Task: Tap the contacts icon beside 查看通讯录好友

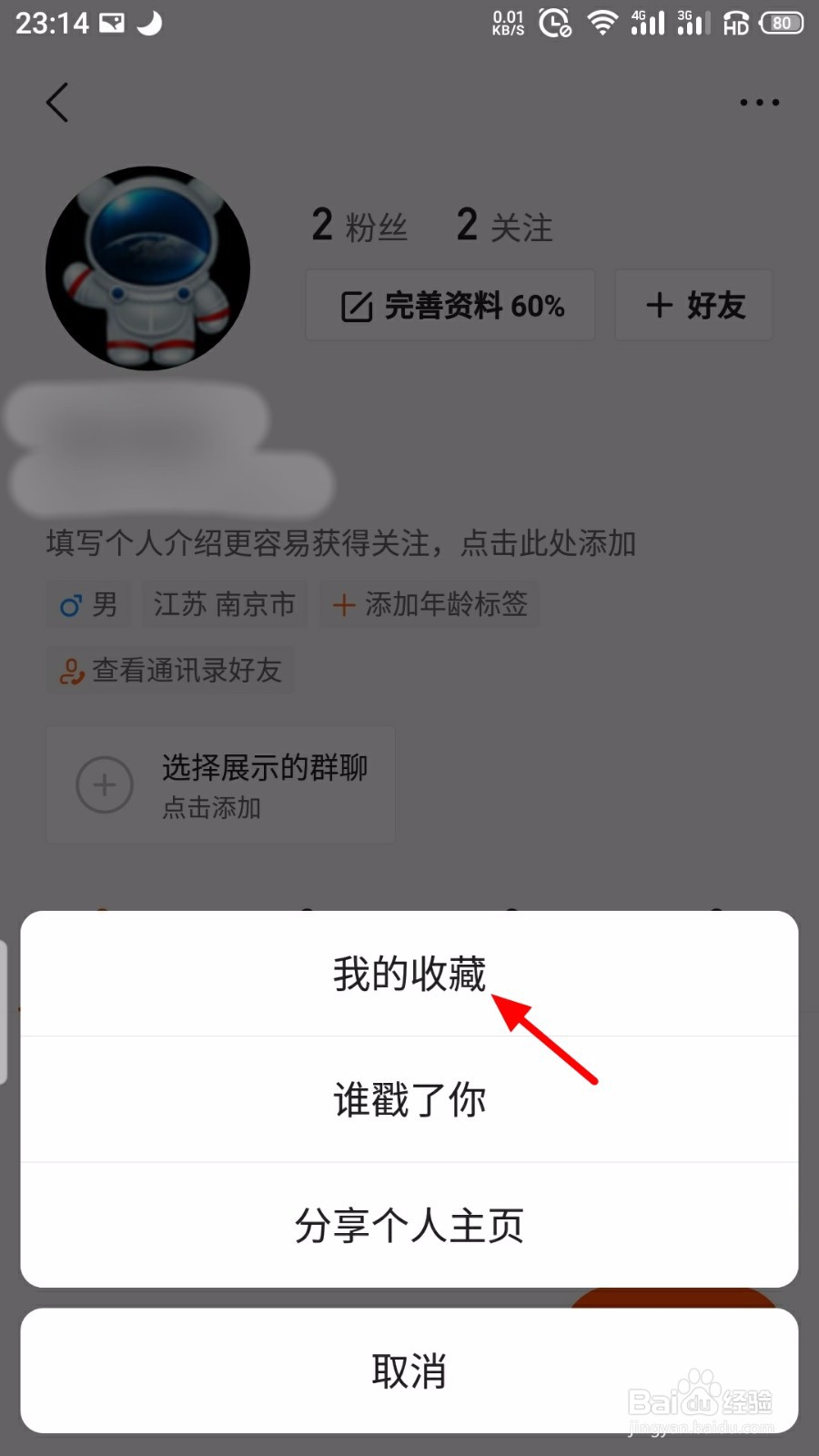Action: click(70, 671)
